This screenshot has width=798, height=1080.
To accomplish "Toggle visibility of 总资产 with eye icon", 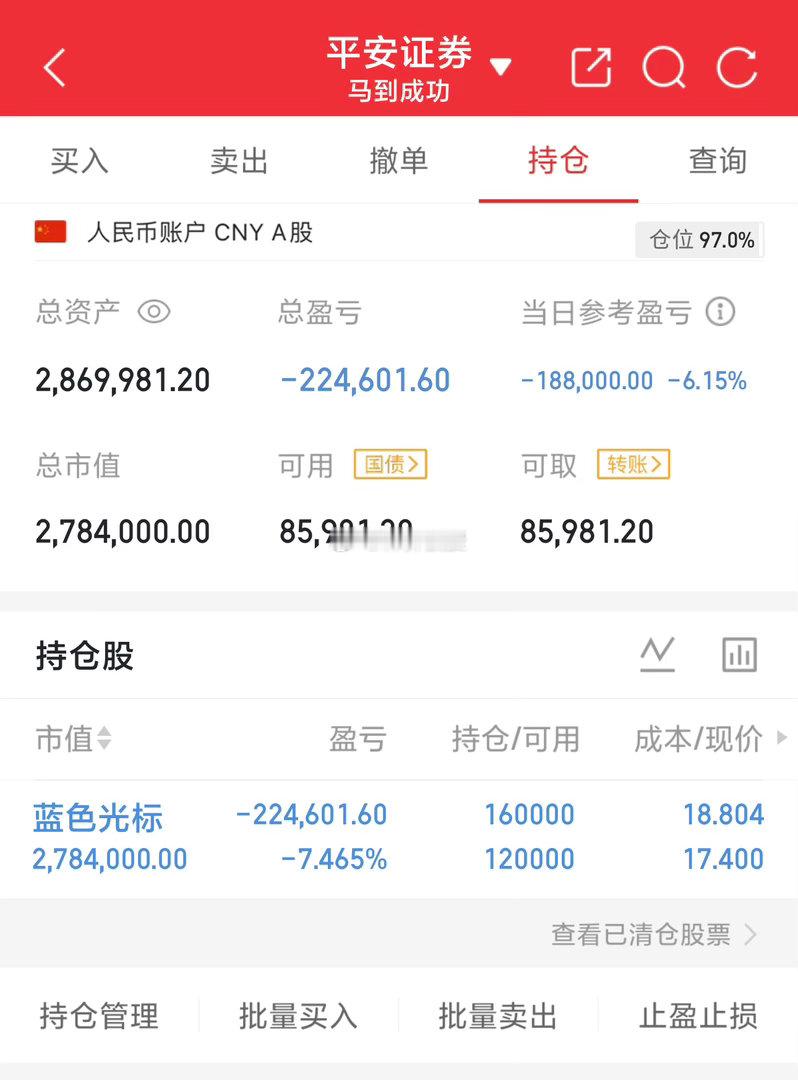I will pyautogui.click(x=153, y=313).
